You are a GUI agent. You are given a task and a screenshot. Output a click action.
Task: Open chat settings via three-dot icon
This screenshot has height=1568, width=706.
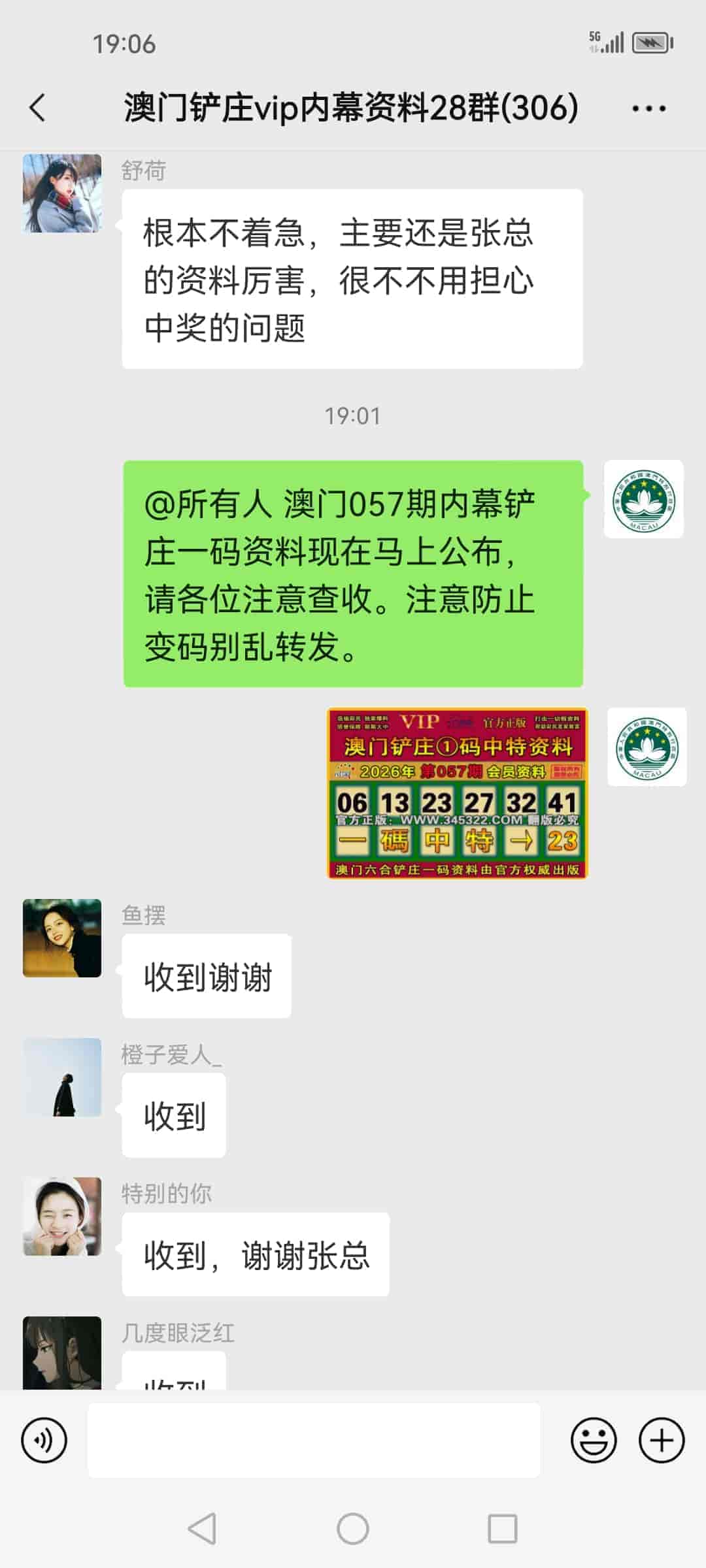click(649, 108)
